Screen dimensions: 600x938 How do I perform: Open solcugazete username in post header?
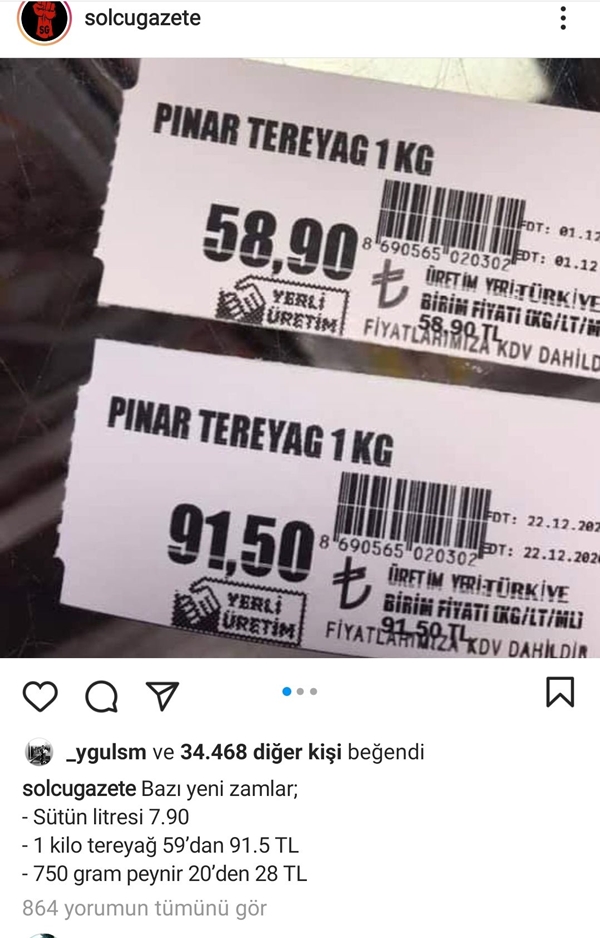[142, 18]
